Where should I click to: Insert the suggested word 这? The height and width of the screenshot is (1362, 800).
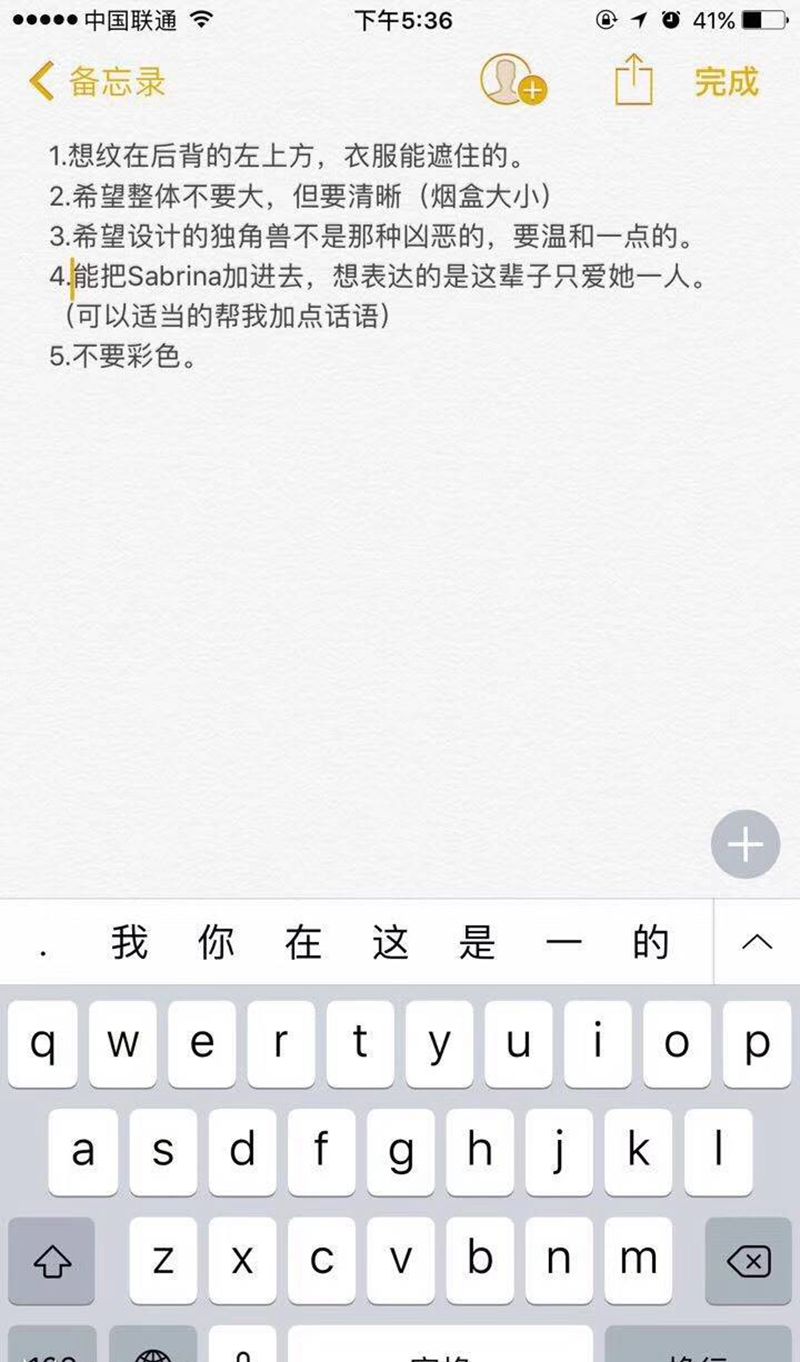tap(390, 942)
